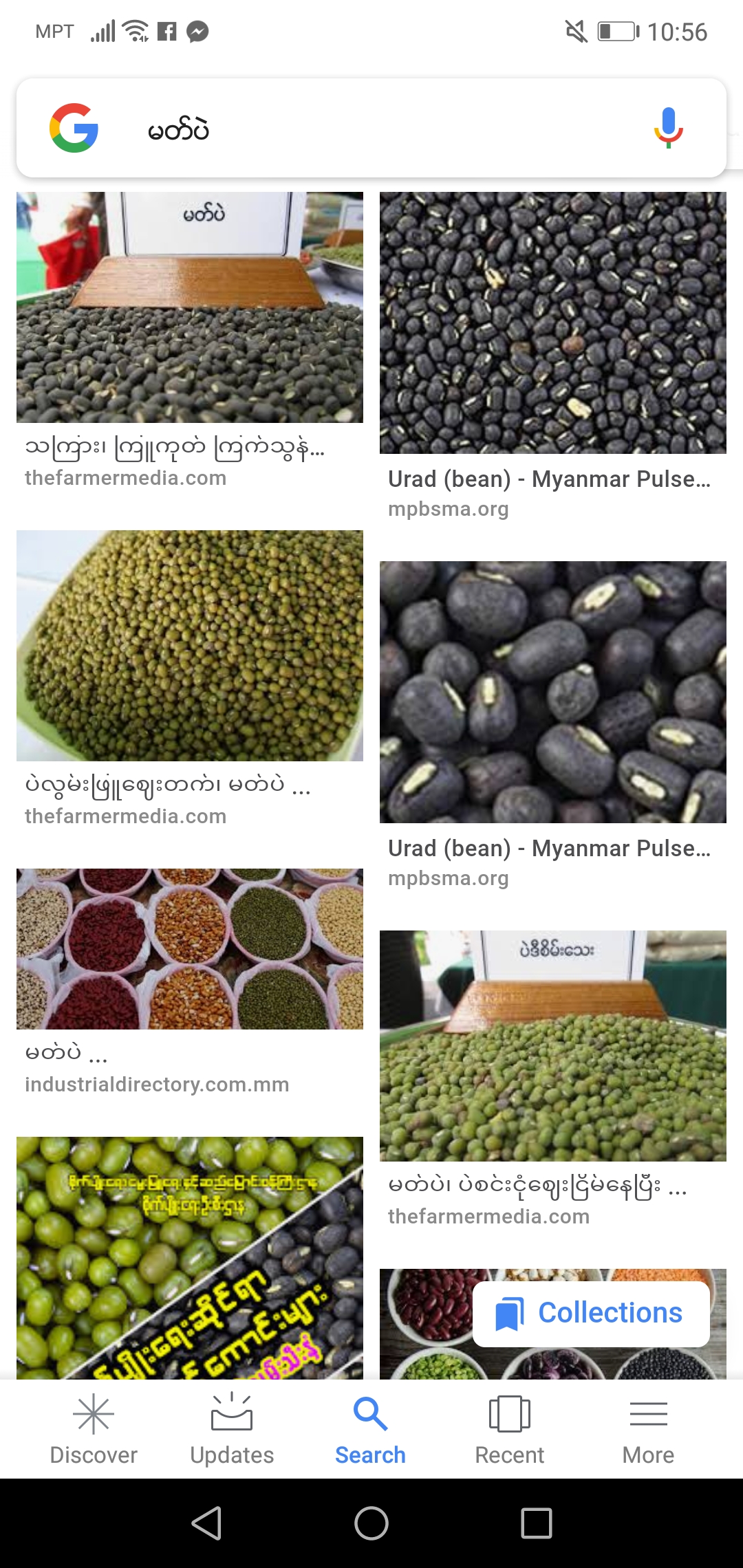This screenshot has width=743, height=1568.
Task: Open the close-up Urad bean image
Action: (552, 692)
